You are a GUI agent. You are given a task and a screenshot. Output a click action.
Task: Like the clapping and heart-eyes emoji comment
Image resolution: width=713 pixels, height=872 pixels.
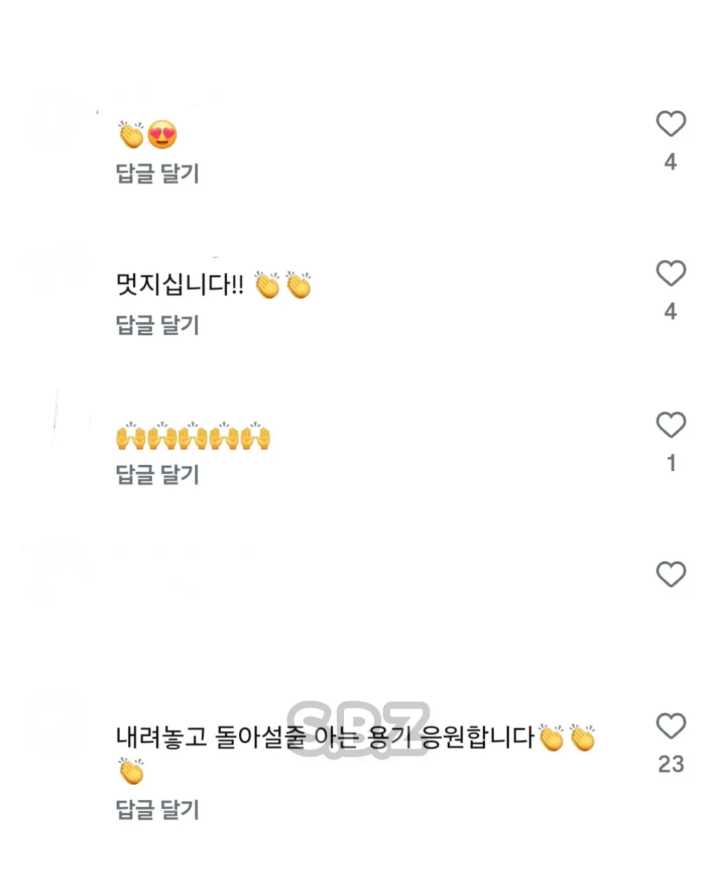click(670, 124)
